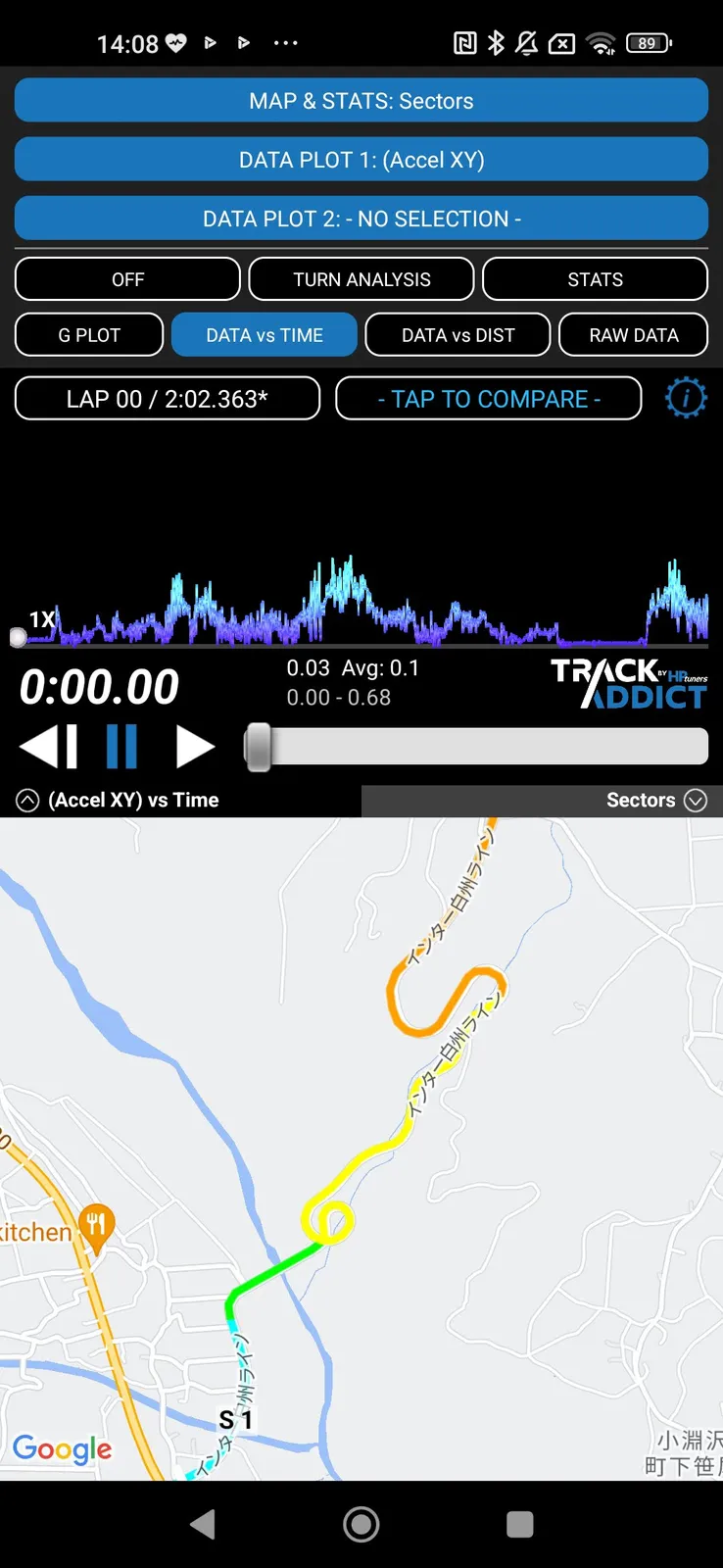Screen dimensions: 723x1568
Task: Tap TAP TO COMPARE to pick a lap
Action: coord(489,399)
